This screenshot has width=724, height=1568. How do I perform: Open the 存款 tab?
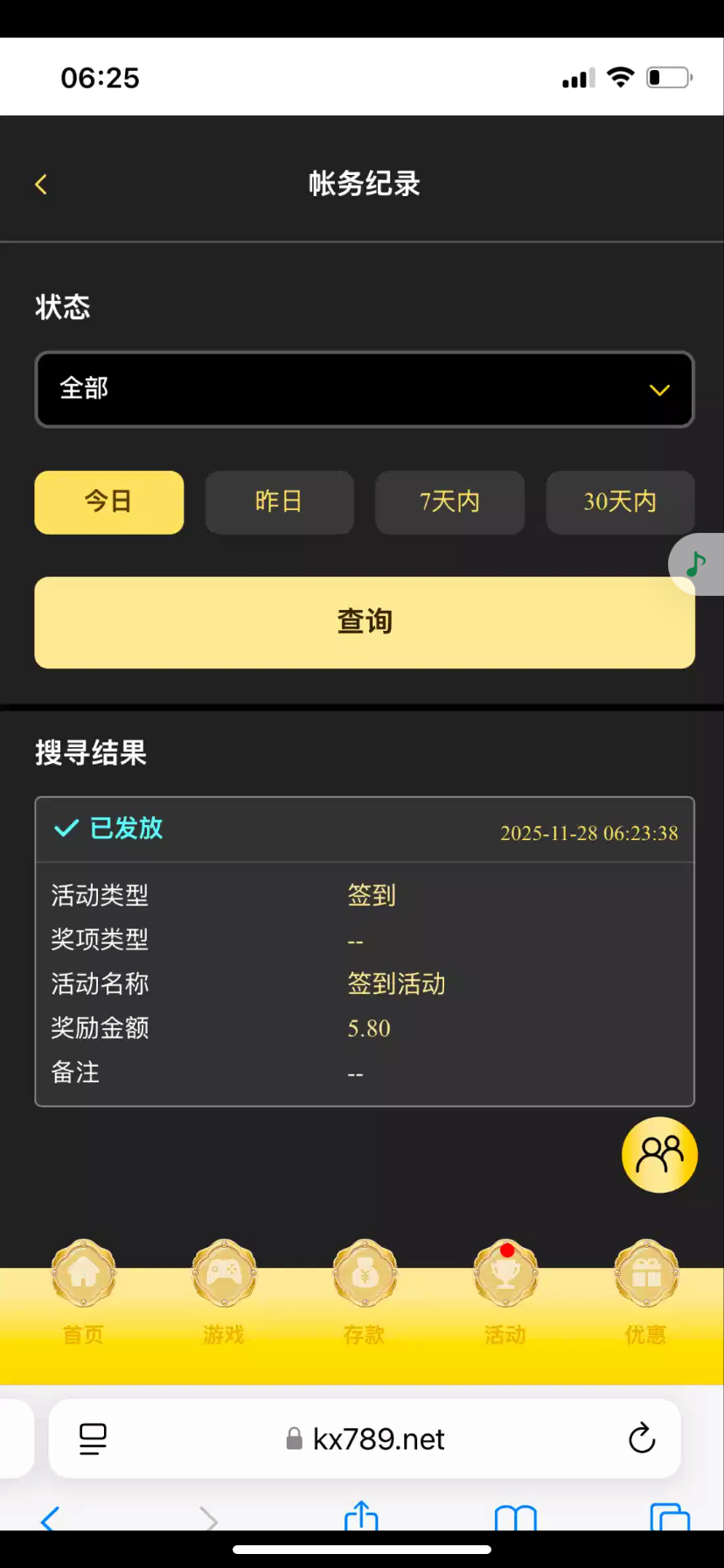coord(365,1290)
